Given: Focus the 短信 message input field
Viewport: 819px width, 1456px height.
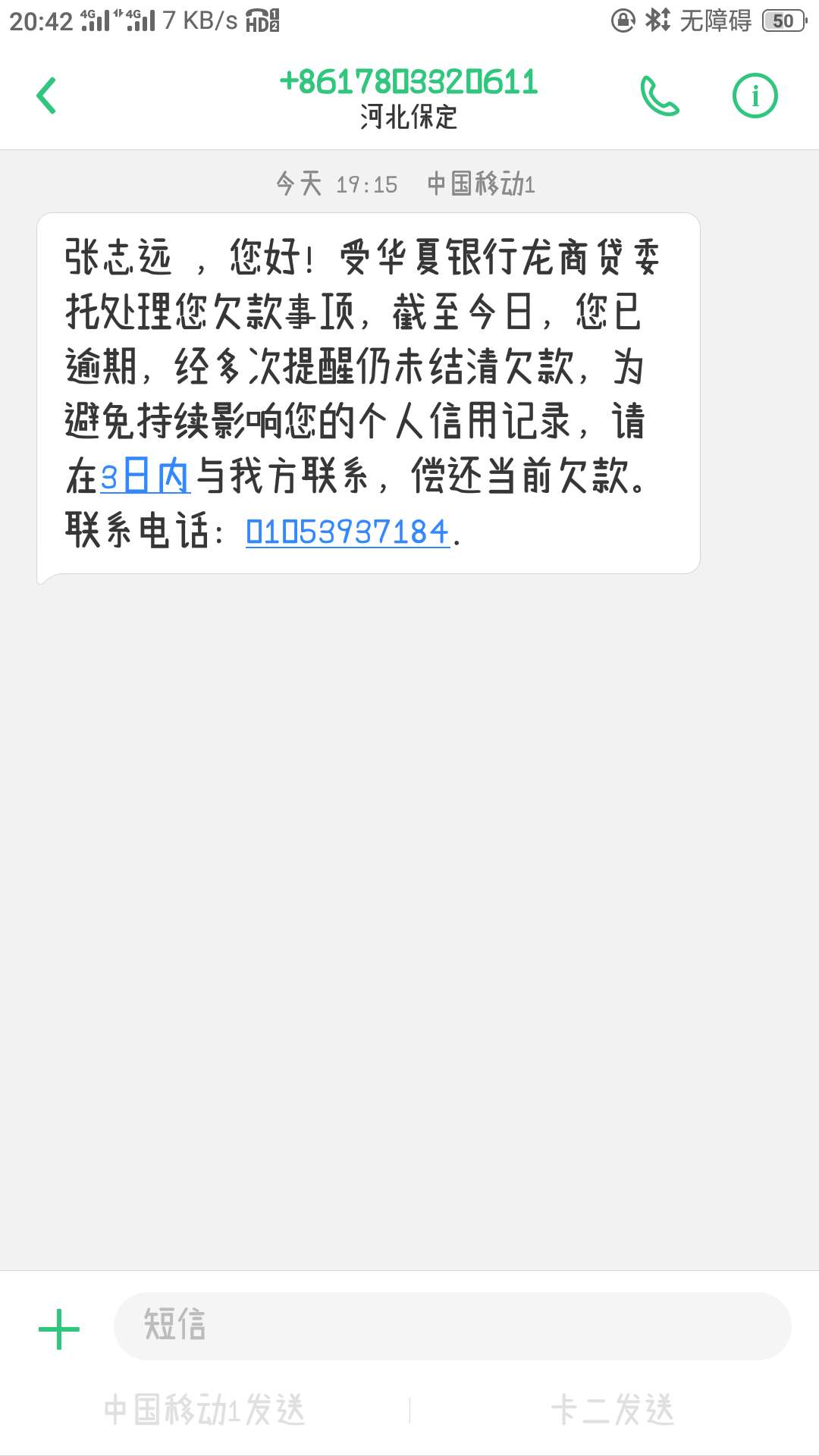Looking at the screenshot, I should click(x=452, y=1326).
